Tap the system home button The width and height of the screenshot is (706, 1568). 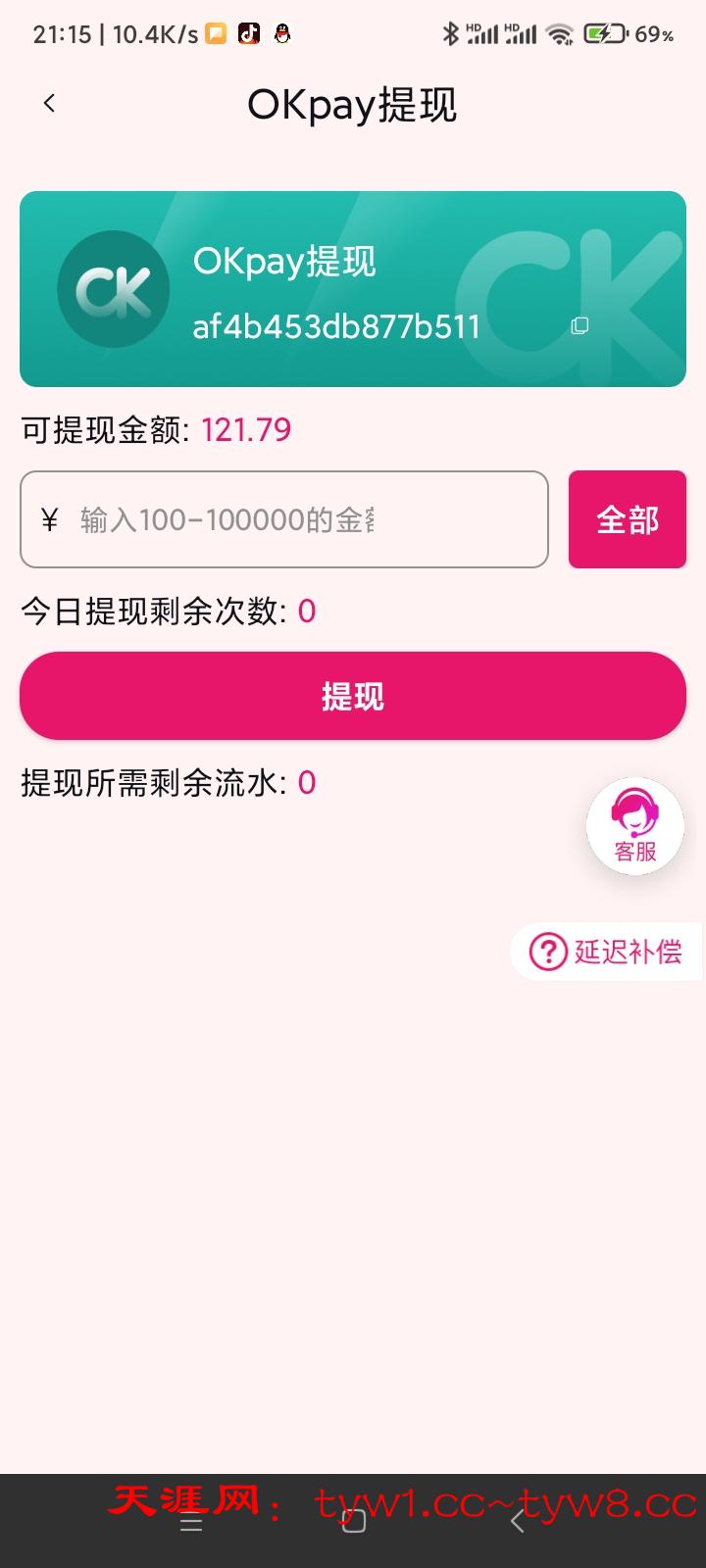click(x=353, y=1521)
